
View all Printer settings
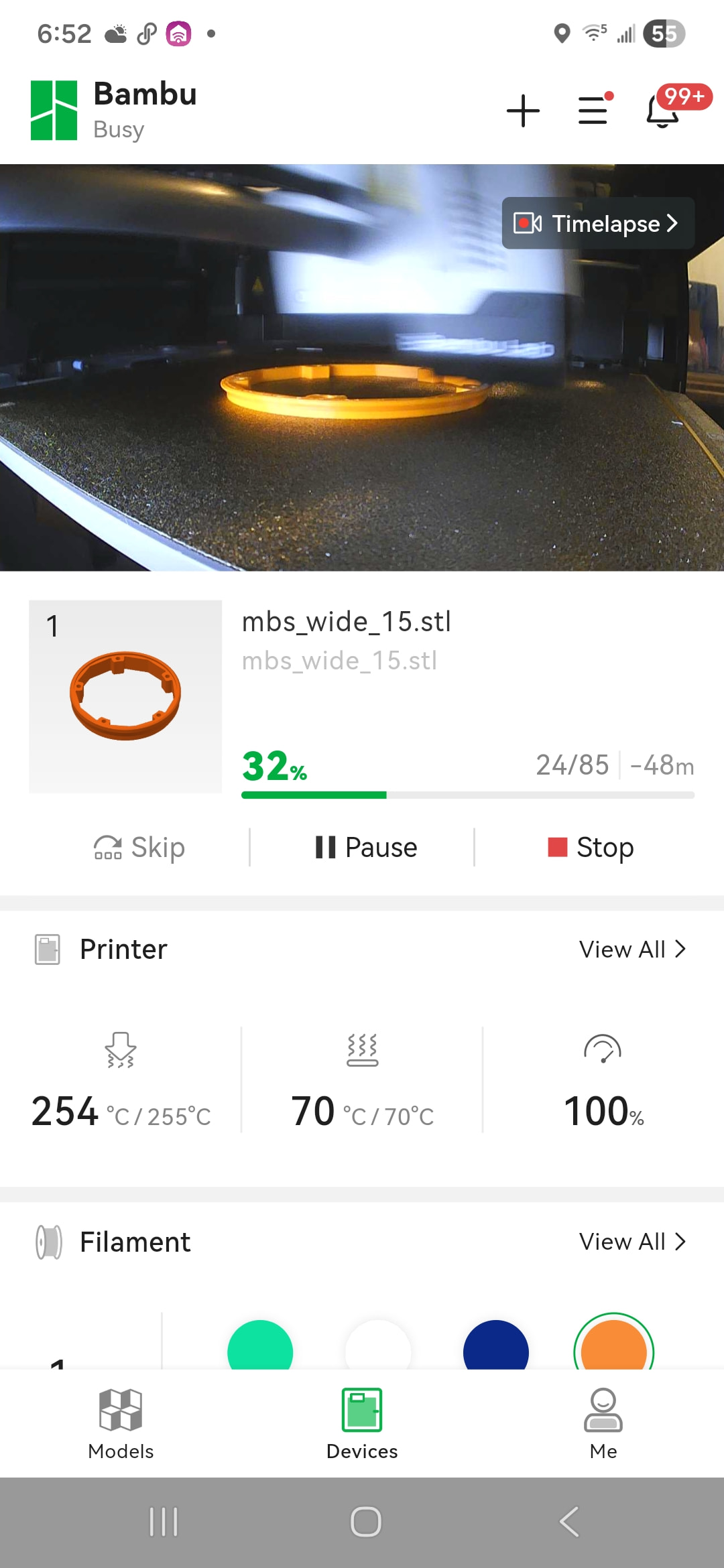(x=632, y=949)
